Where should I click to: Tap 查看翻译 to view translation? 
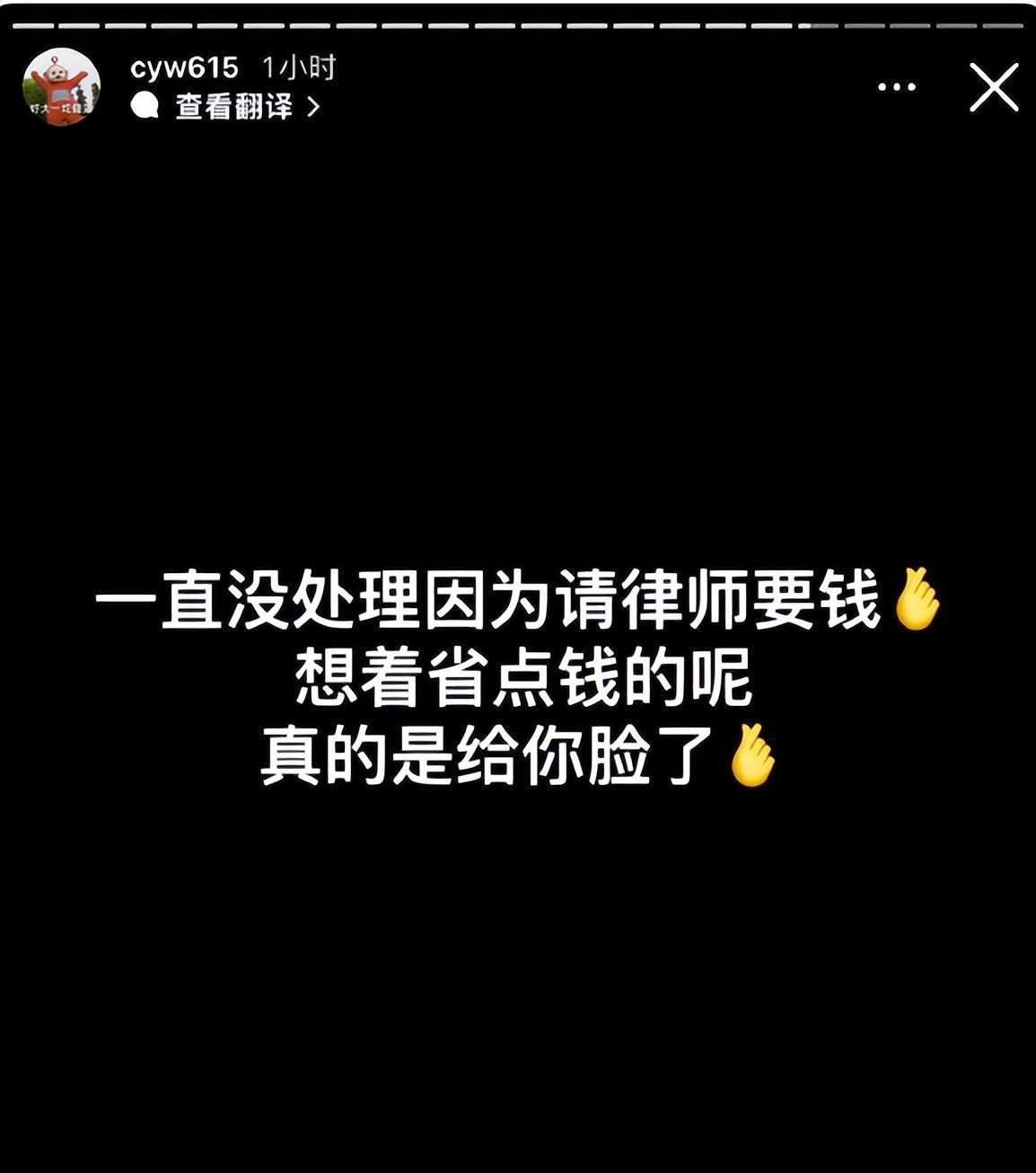[x=235, y=107]
